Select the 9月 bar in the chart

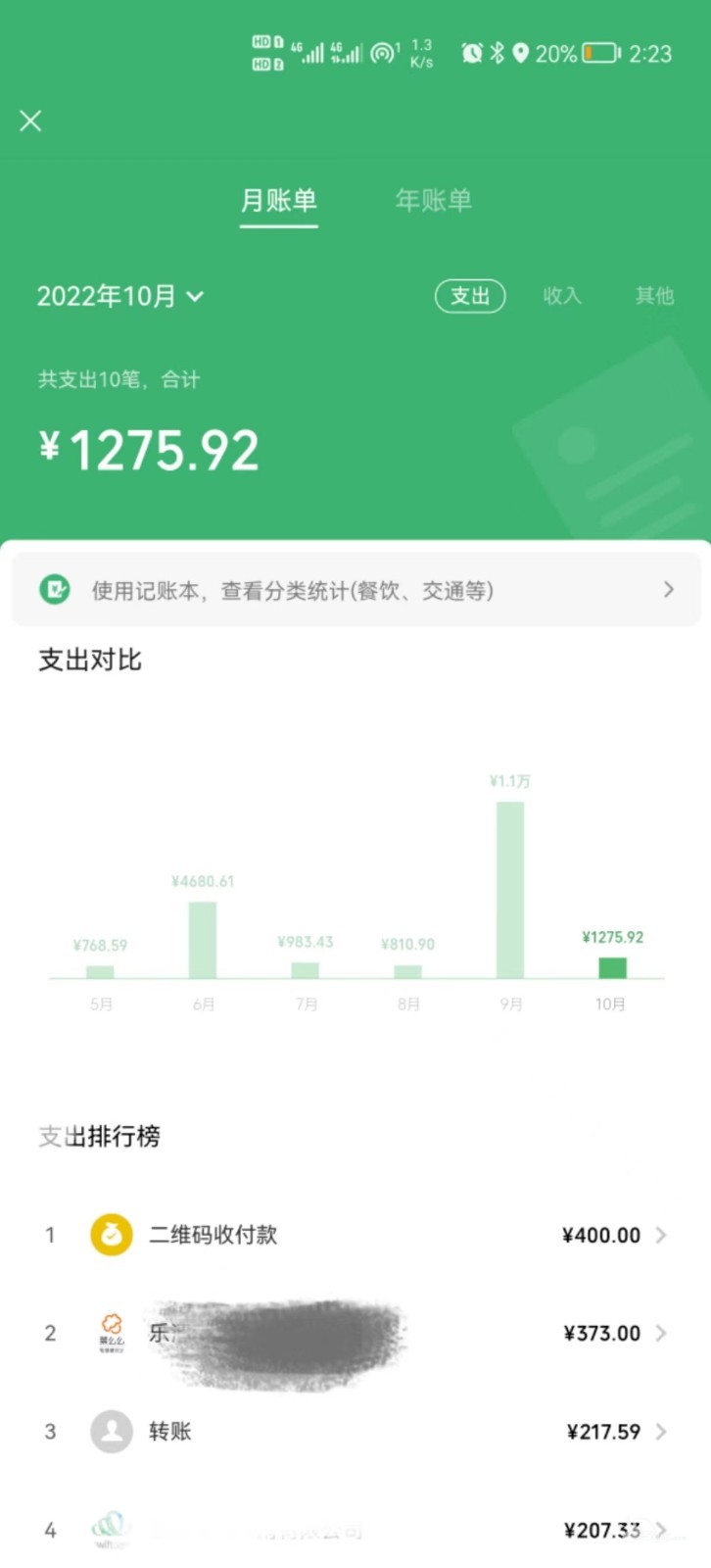click(x=510, y=889)
